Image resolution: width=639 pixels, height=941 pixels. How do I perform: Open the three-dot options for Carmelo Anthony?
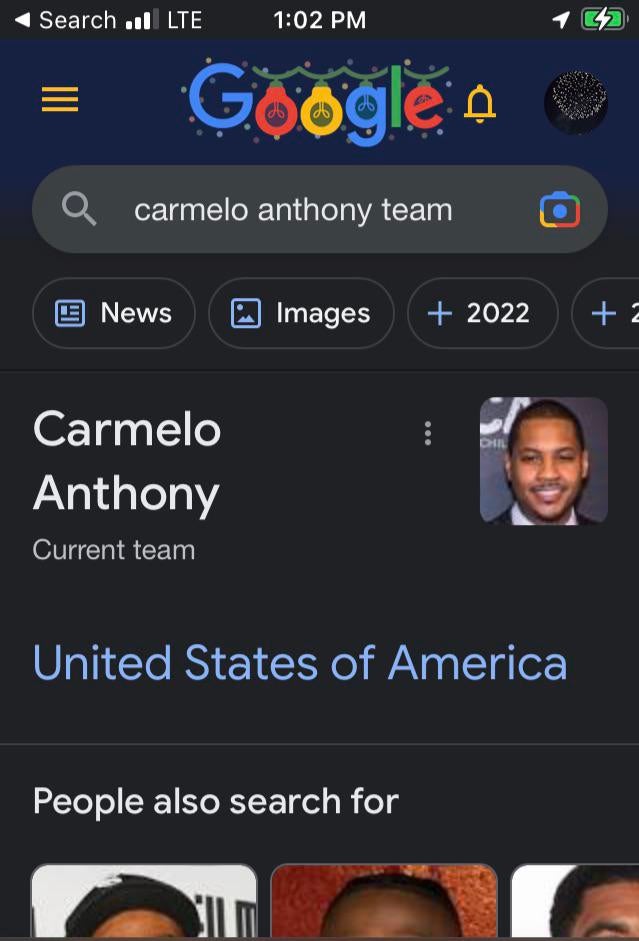[x=428, y=433]
